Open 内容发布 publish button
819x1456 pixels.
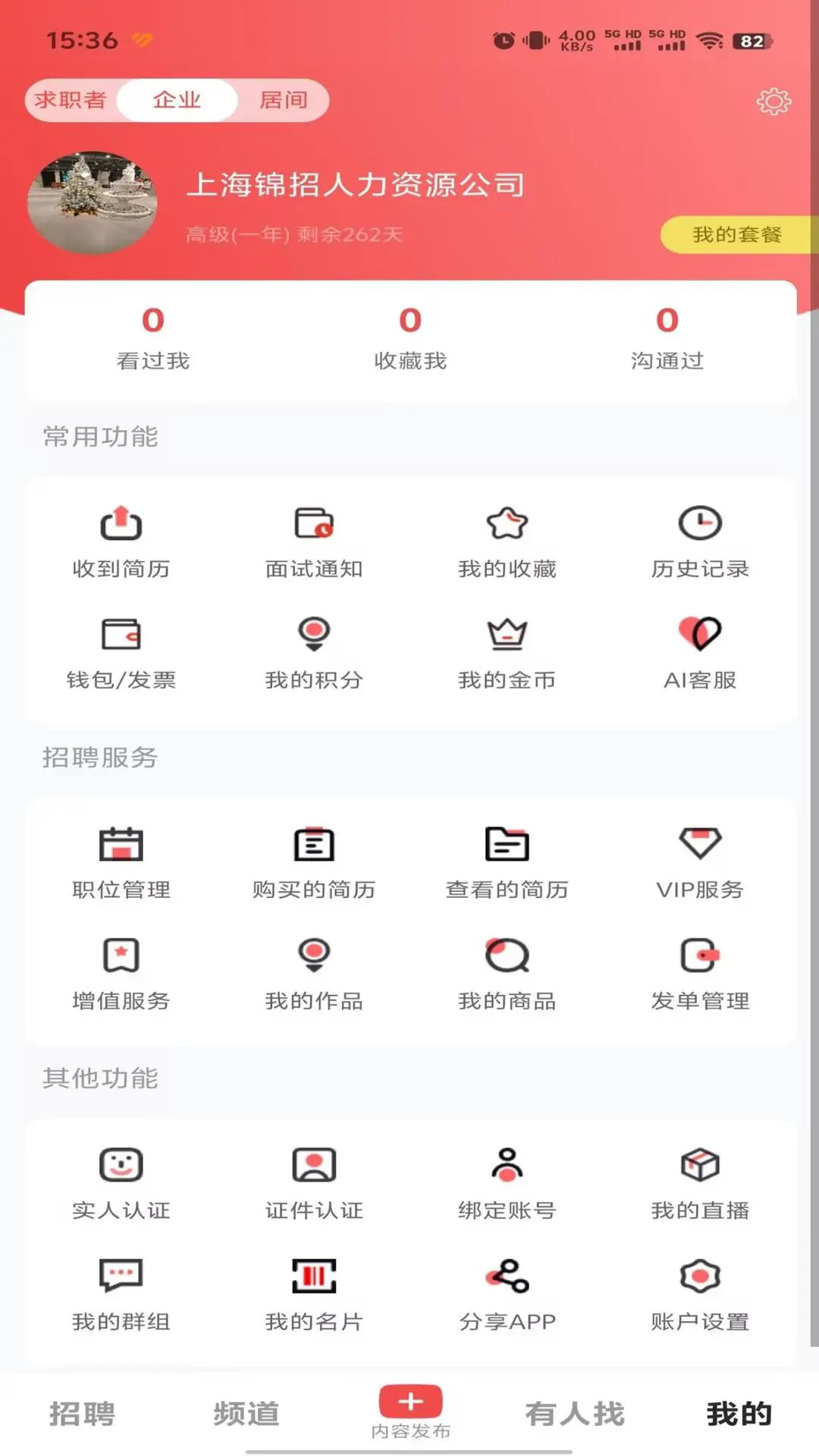(x=409, y=1407)
